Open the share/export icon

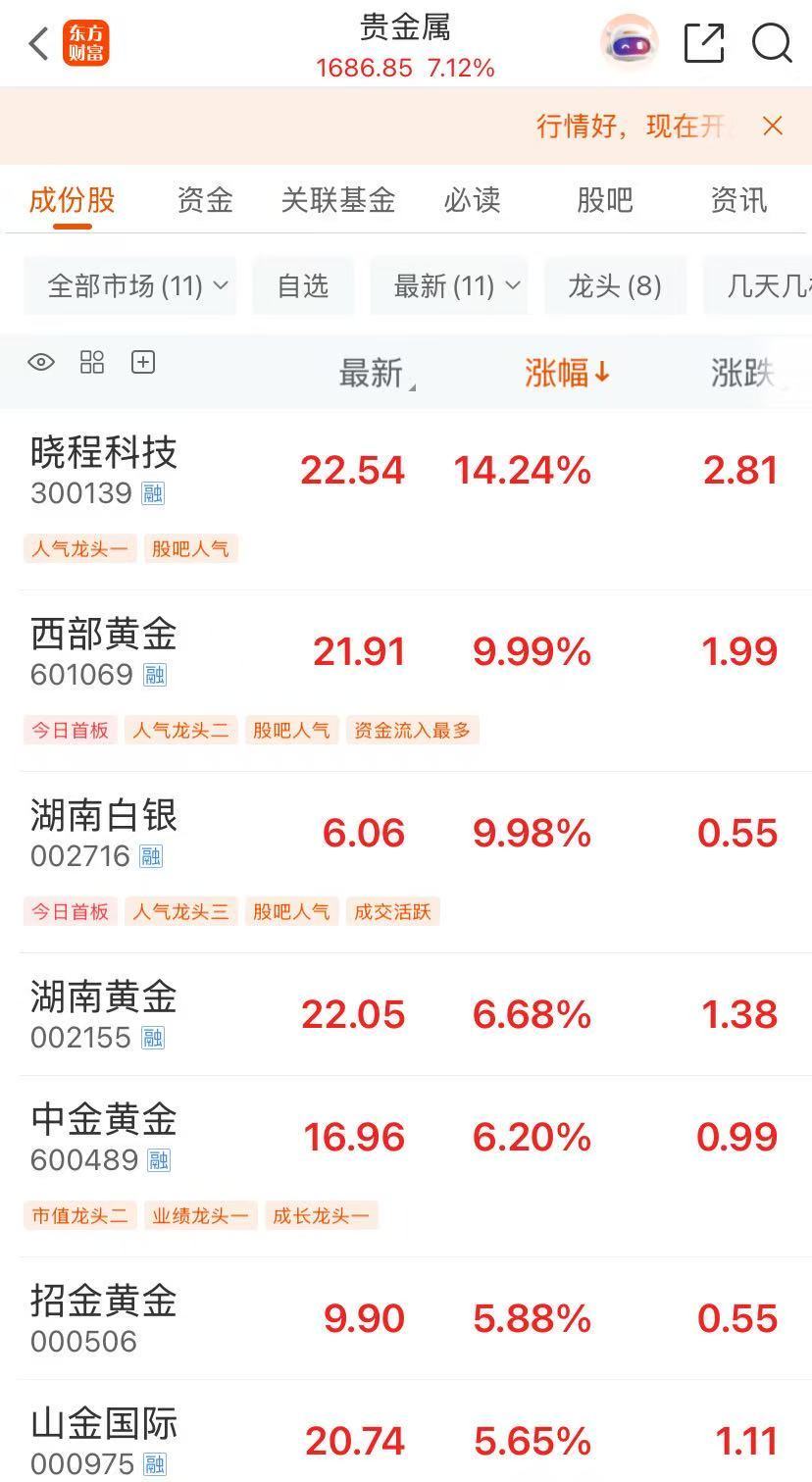pyautogui.click(x=703, y=43)
